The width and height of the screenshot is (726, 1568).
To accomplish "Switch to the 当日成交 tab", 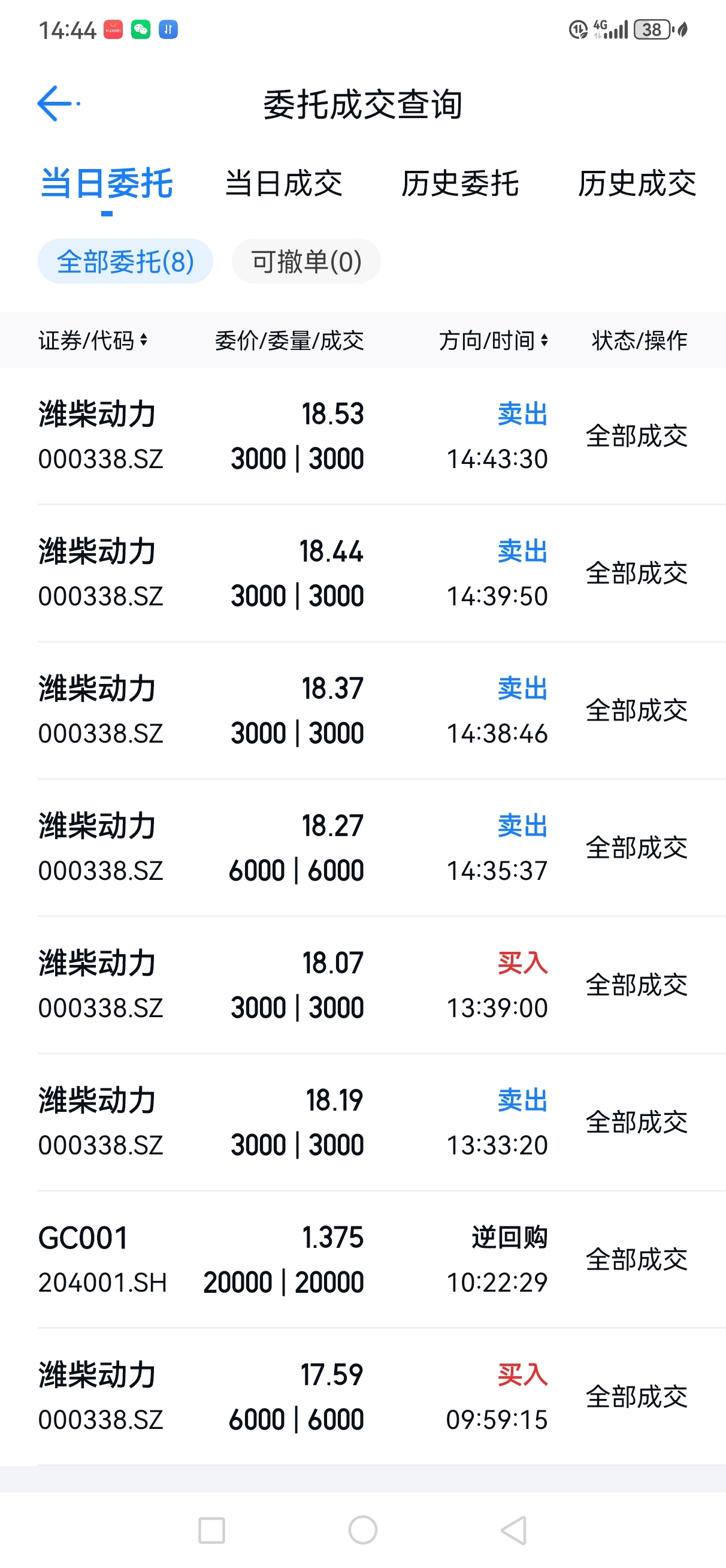I will pos(283,184).
